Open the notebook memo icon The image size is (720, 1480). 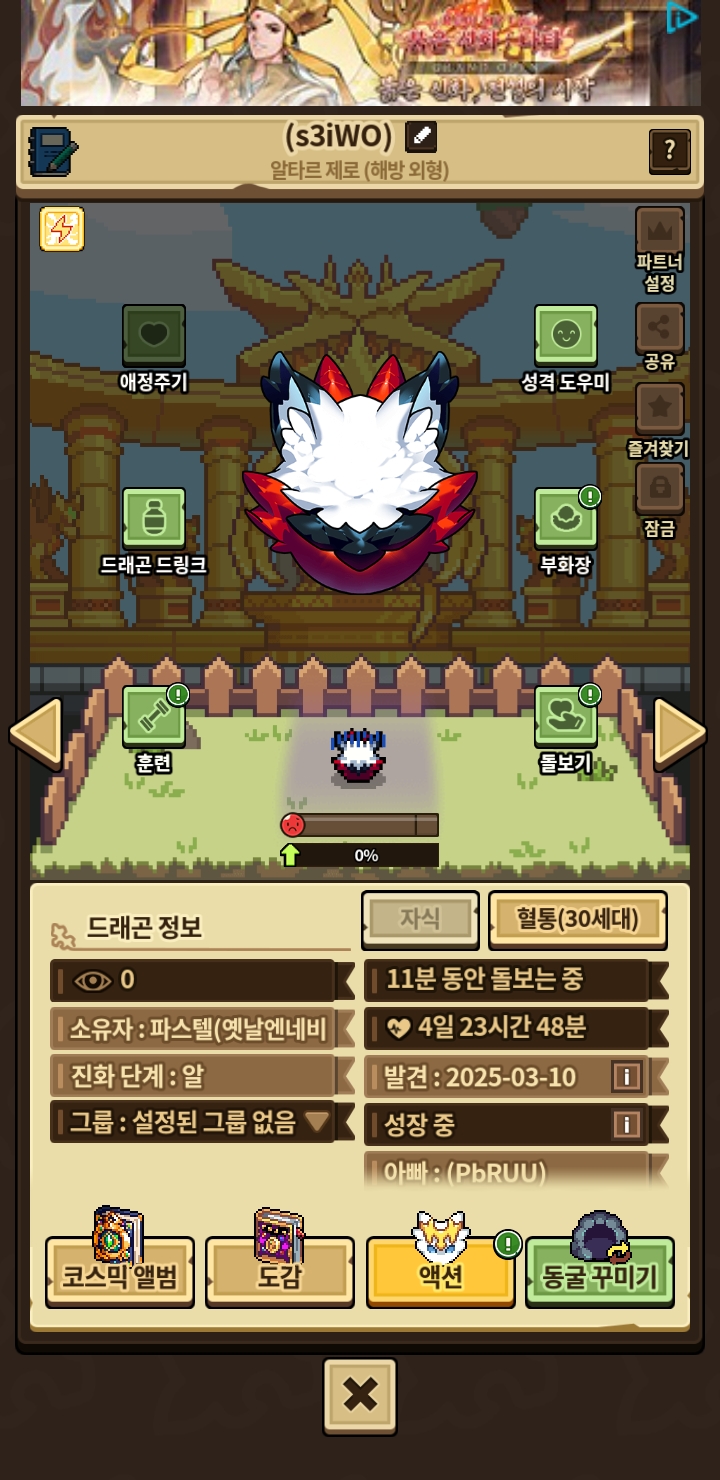pos(53,151)
